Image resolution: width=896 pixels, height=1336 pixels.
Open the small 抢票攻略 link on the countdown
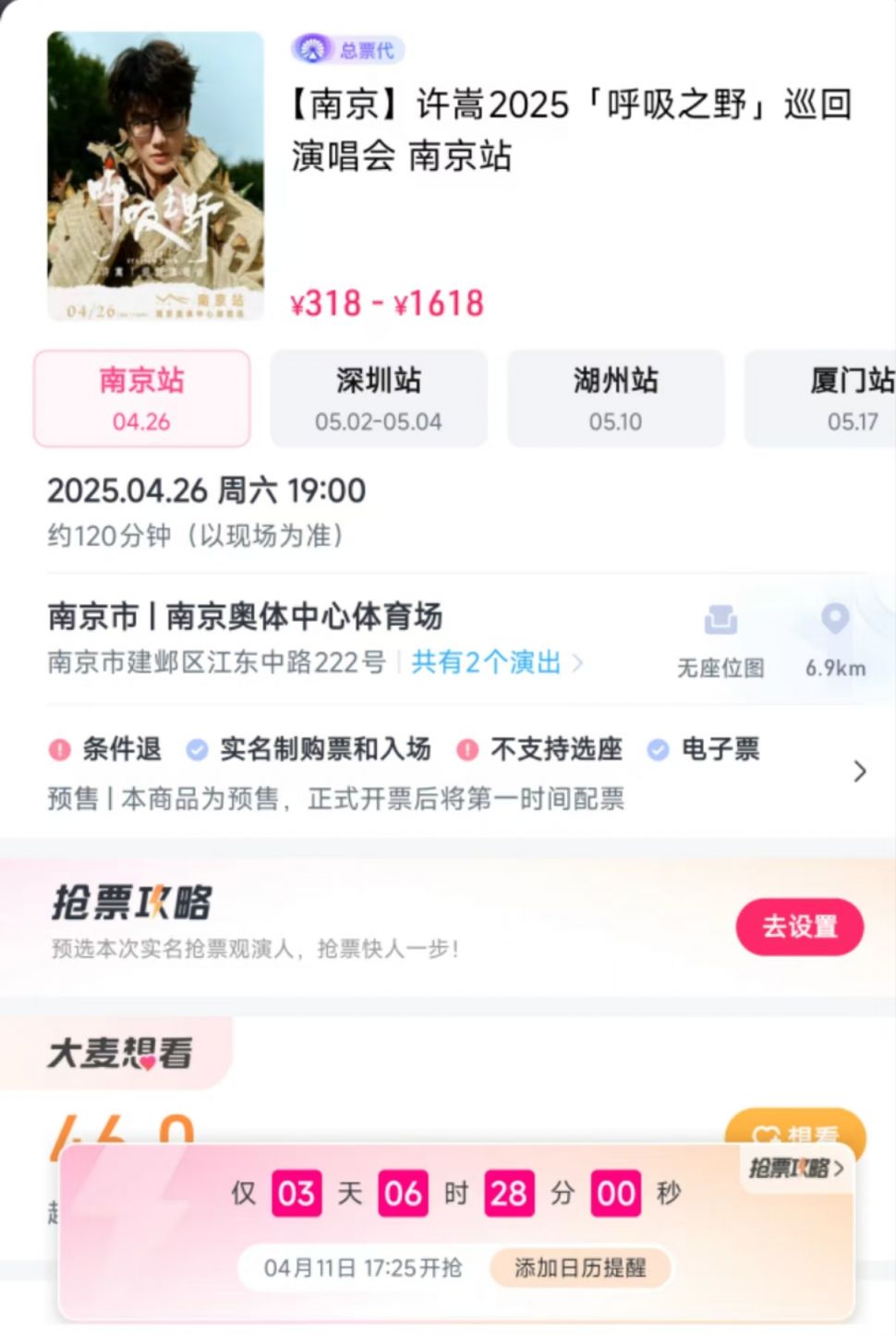(x=795, y=1169)
